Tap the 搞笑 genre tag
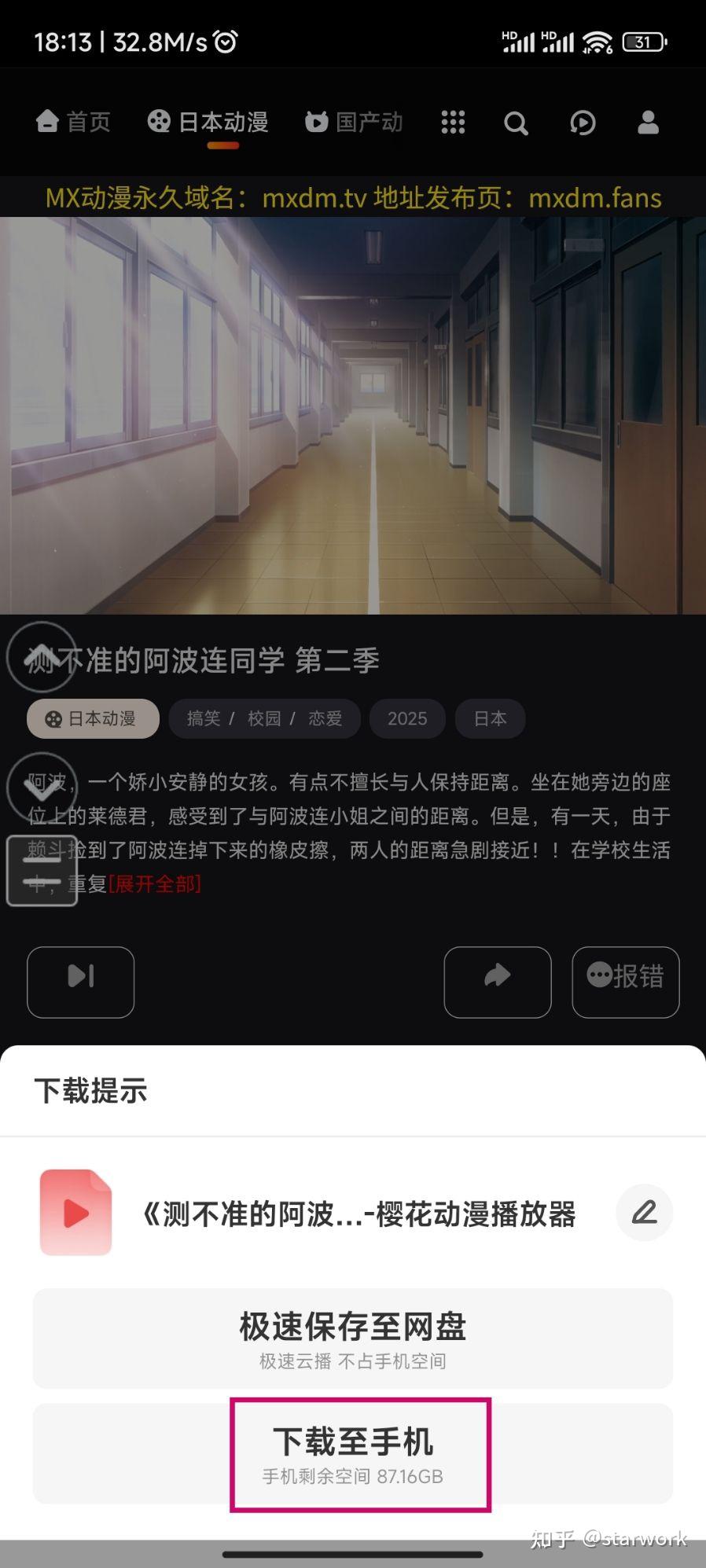The image size is (706, 1568). [204, 718]
